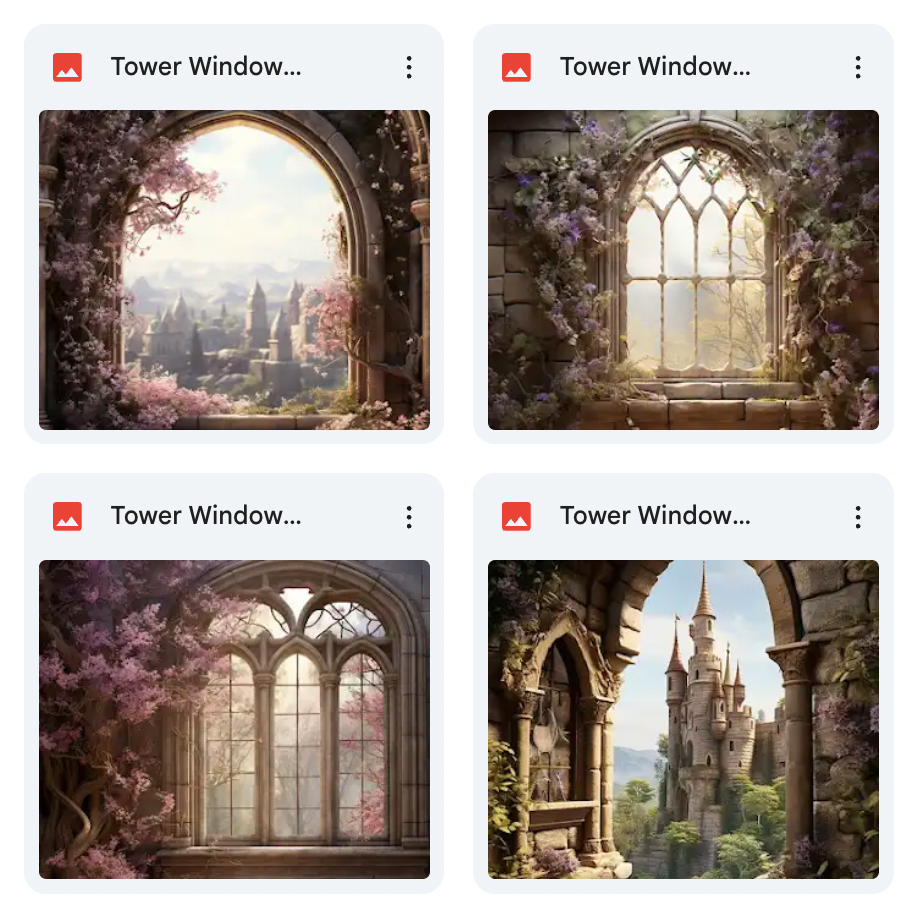Open the file with the triple-arched window and pink tree

[x=234, y=719]
